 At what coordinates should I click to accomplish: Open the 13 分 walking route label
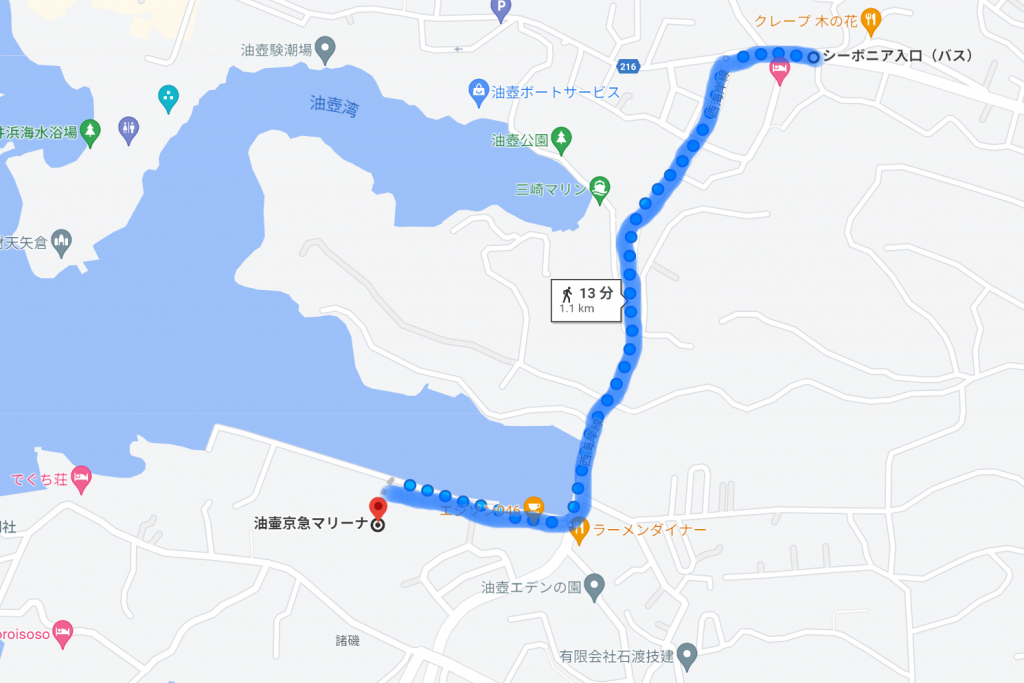589,299
